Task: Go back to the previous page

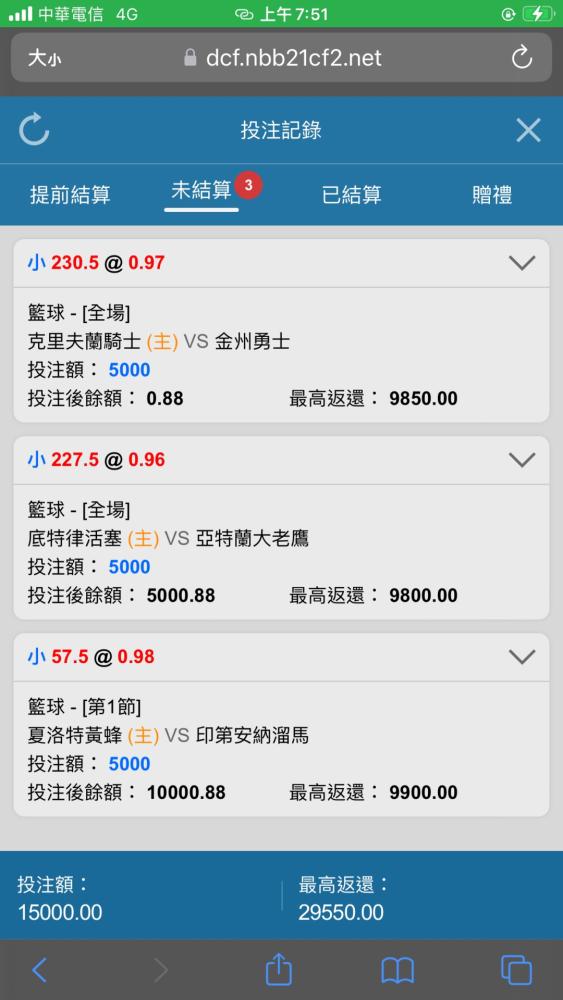Action: 40,970
